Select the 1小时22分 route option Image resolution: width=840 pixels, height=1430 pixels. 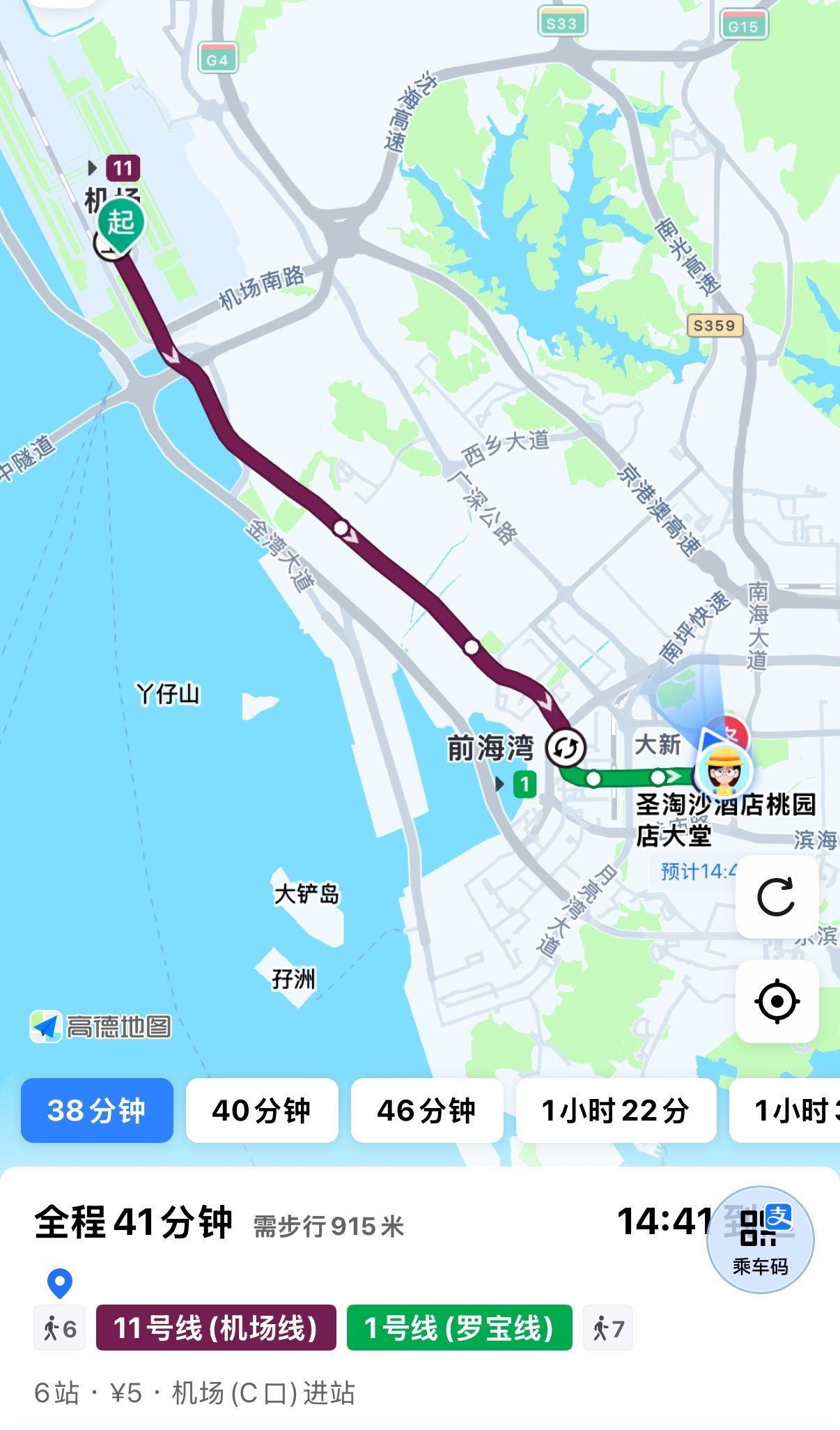[615, 1110]
